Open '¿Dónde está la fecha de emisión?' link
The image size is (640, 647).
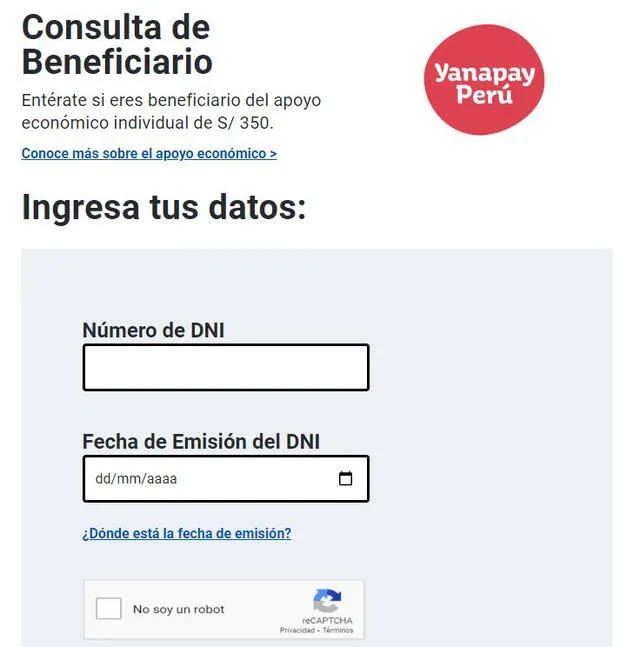click(x=186, y=534)
